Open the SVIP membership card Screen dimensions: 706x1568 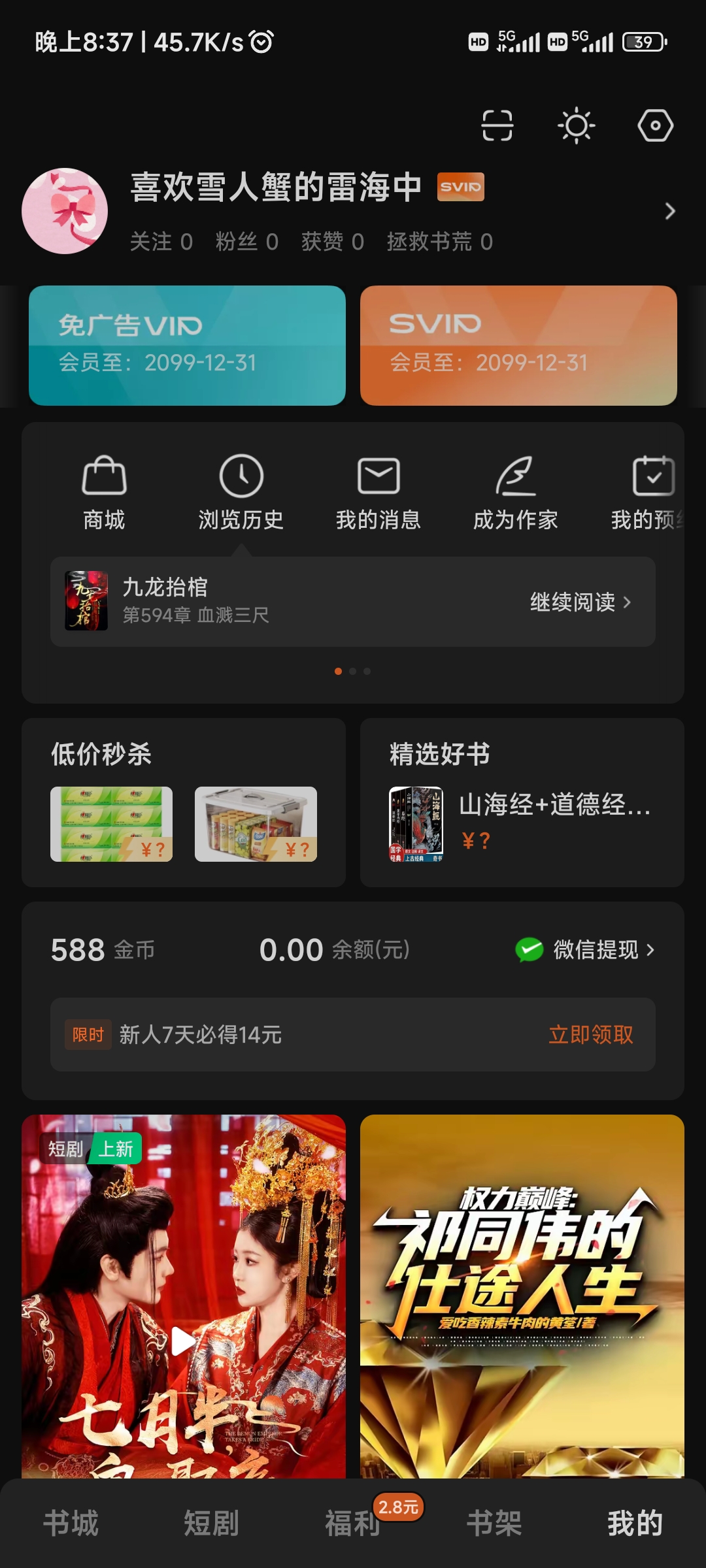pyautogui.click(x=518, y=345)
